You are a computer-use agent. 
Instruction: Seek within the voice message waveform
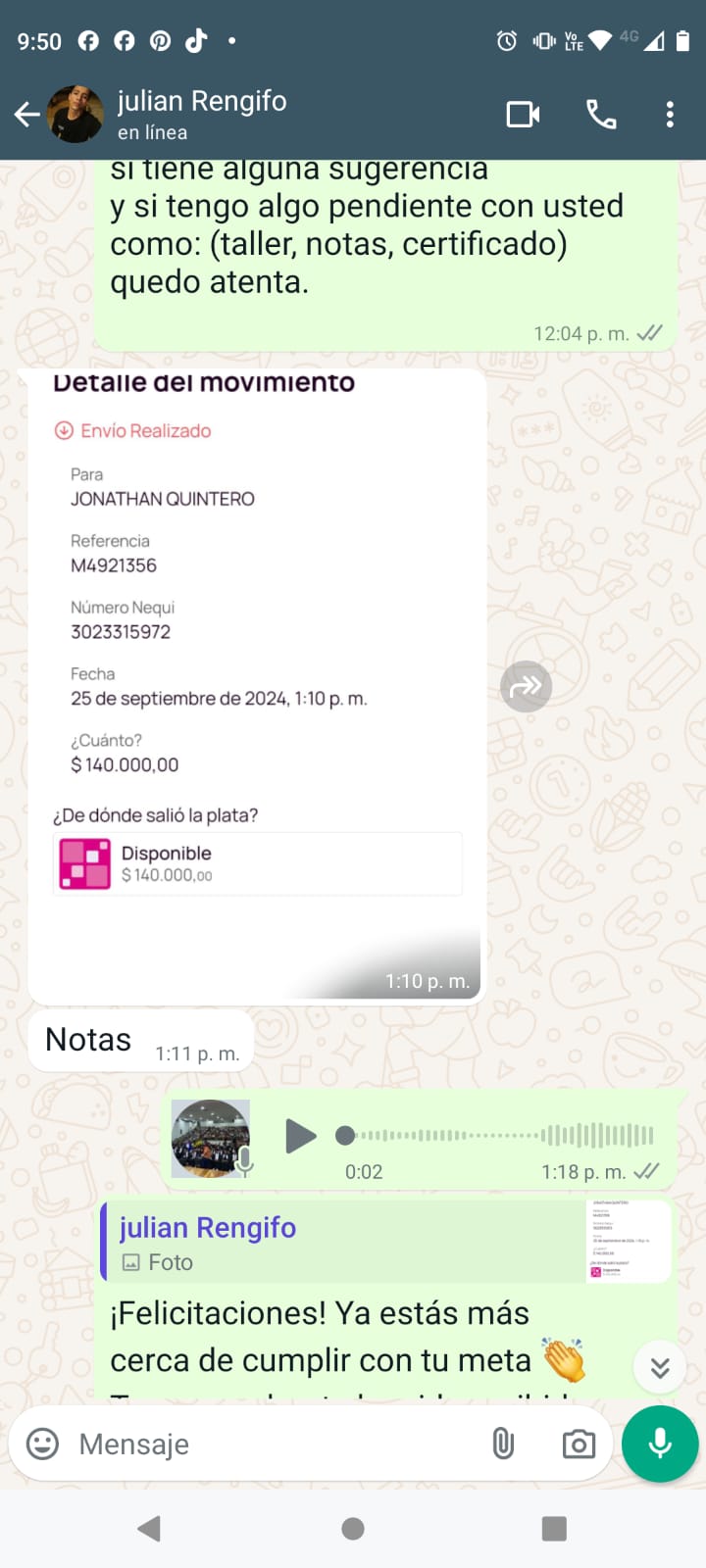point(500,1136)
